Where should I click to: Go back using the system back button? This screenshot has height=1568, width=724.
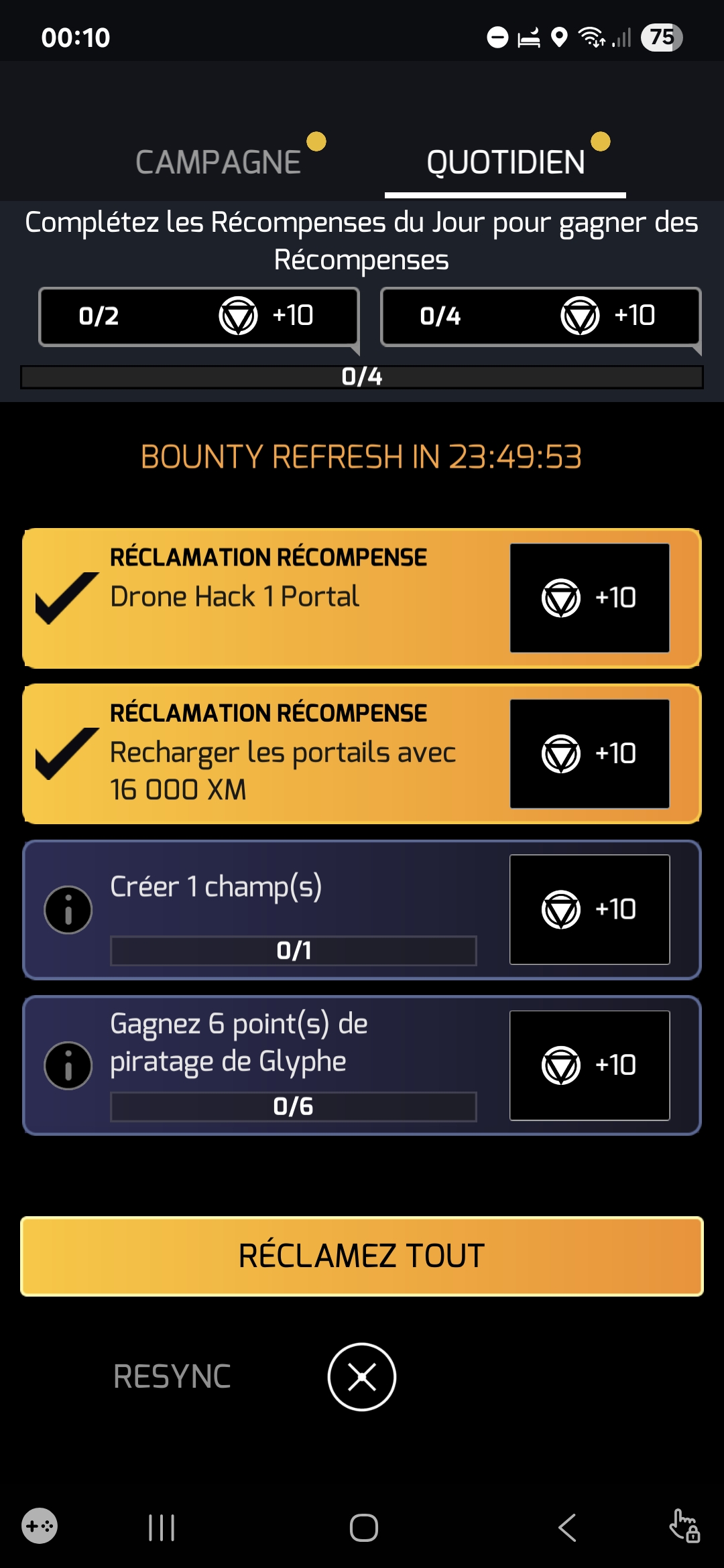(566, 1528)
